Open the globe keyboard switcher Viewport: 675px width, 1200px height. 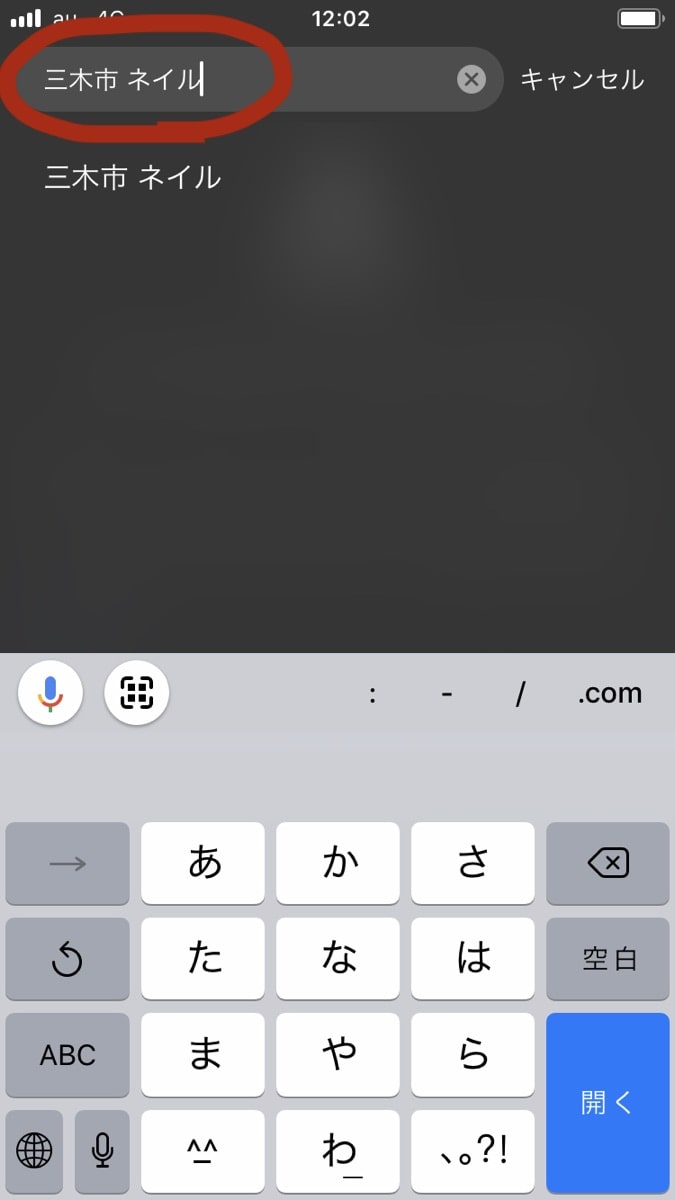34,1150
